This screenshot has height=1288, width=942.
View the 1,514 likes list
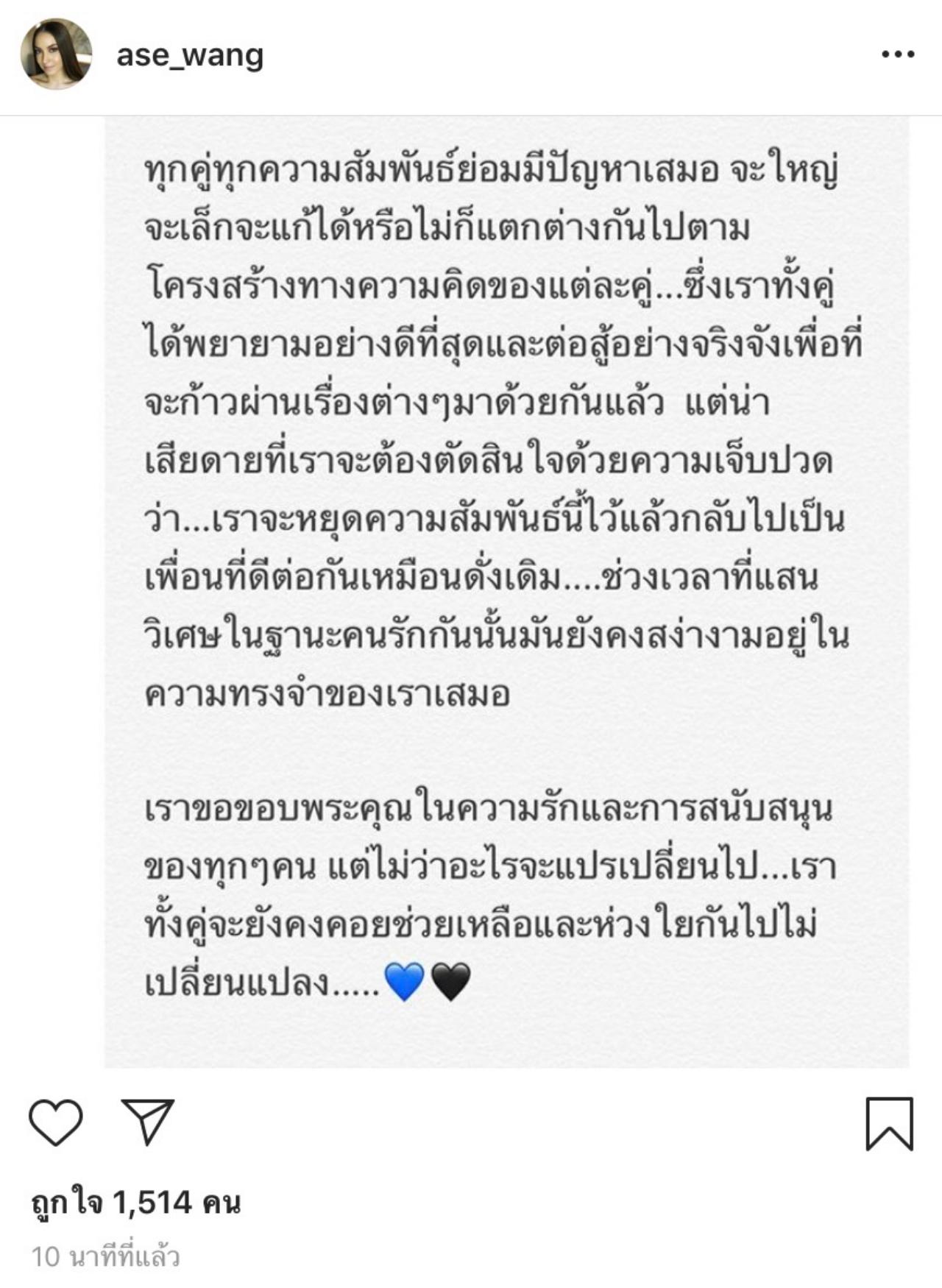[136, 1203]
